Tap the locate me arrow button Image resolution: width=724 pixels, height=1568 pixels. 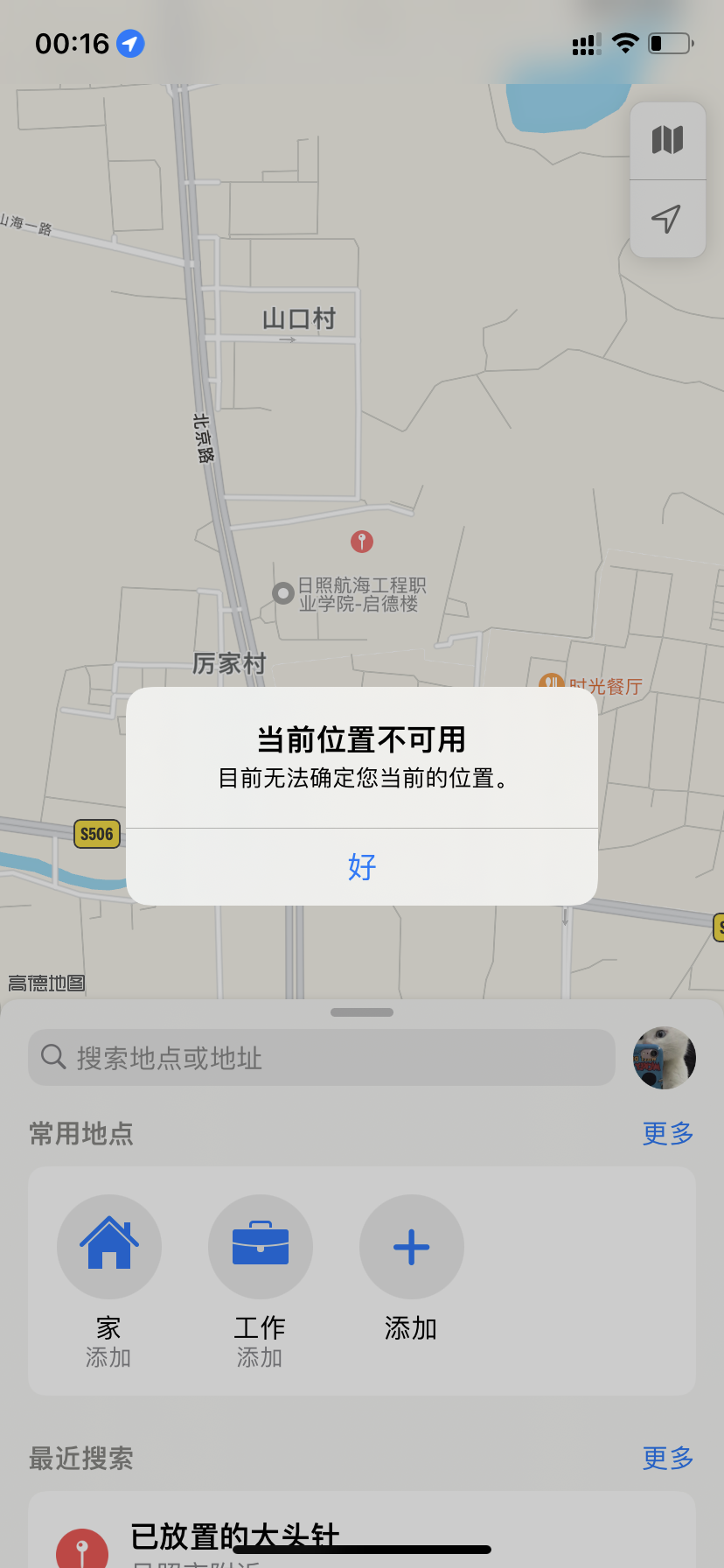pyautogui.click(x=667, y=219)
